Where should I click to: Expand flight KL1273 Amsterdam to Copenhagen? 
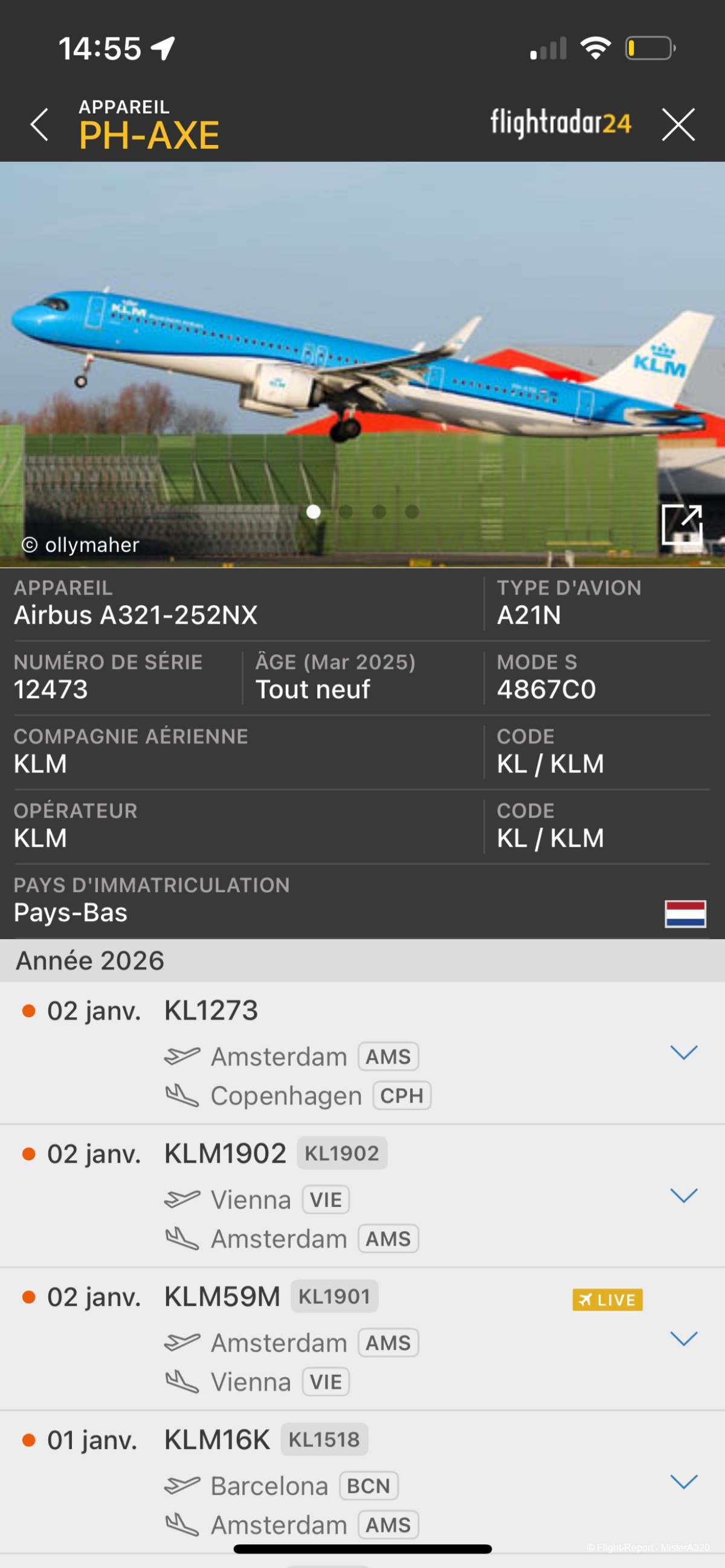[683, 1053]
